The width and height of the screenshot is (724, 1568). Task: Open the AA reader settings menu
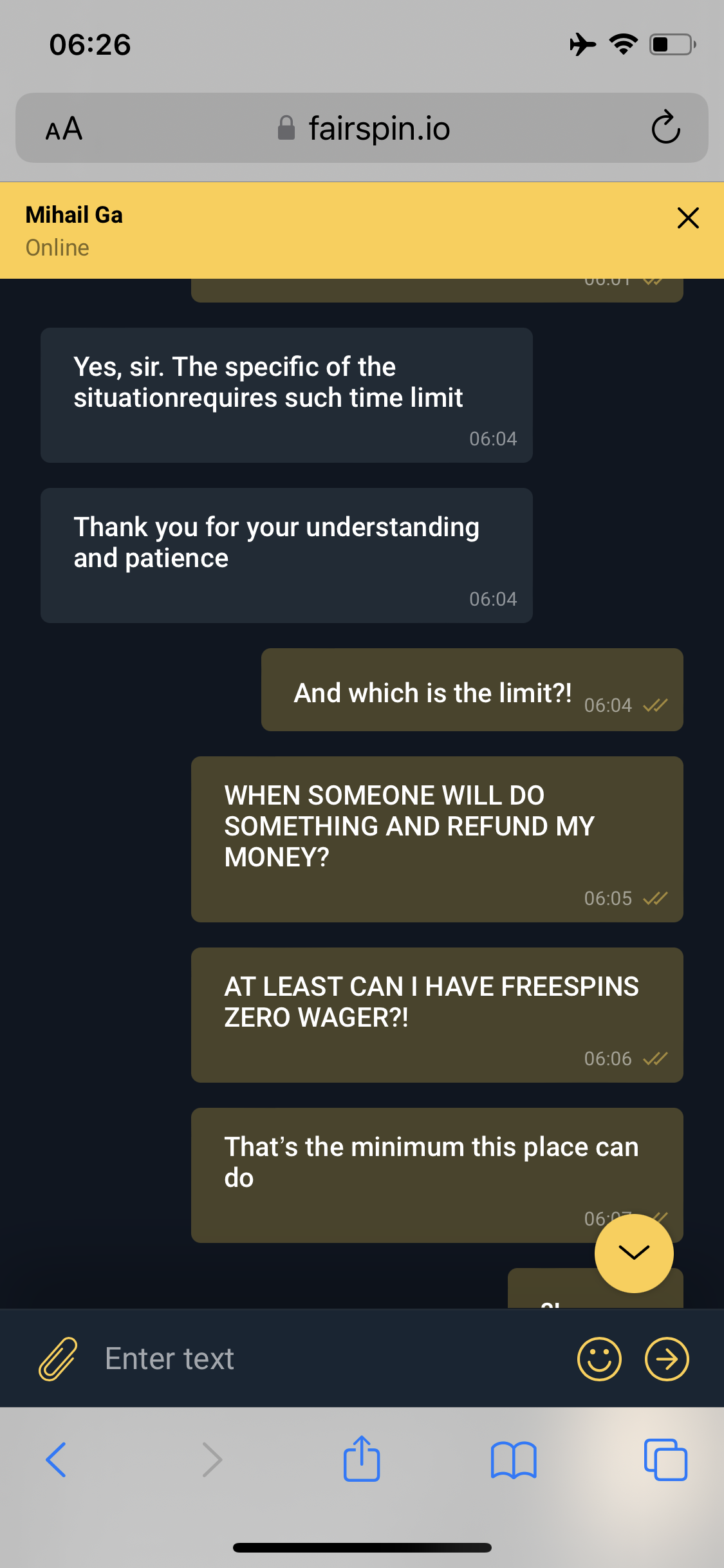64,129
